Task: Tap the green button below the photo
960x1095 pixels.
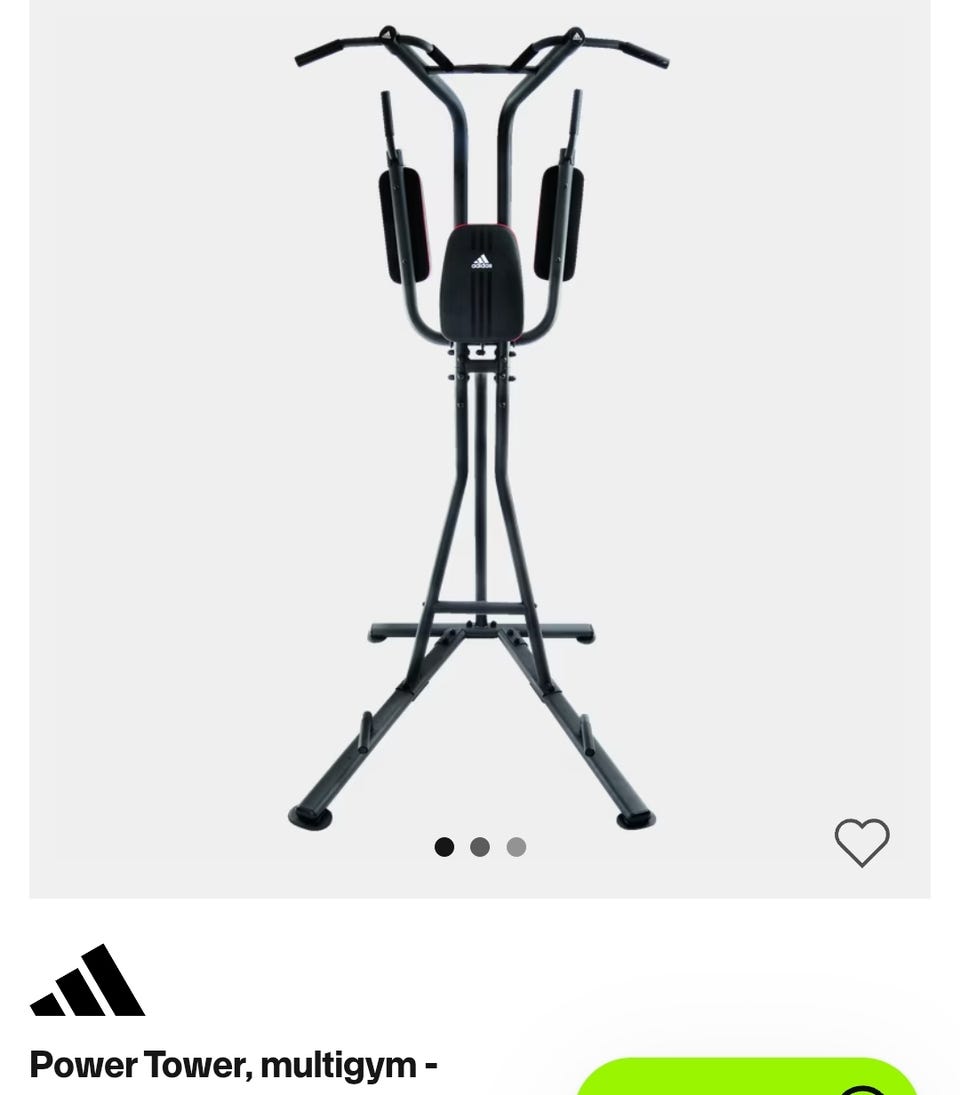Action: coord(746,1078)
